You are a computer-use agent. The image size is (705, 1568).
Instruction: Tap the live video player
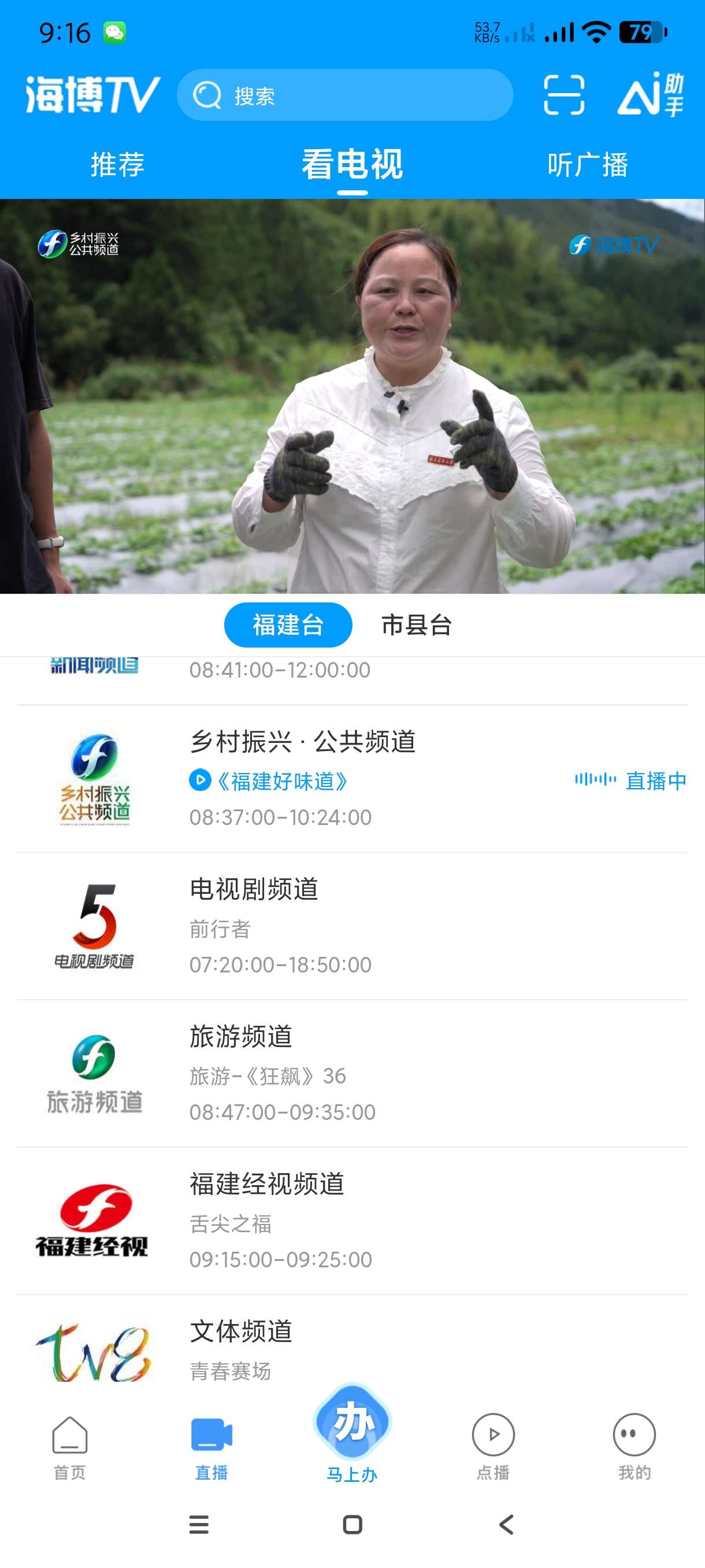click(x=352, y=395)
